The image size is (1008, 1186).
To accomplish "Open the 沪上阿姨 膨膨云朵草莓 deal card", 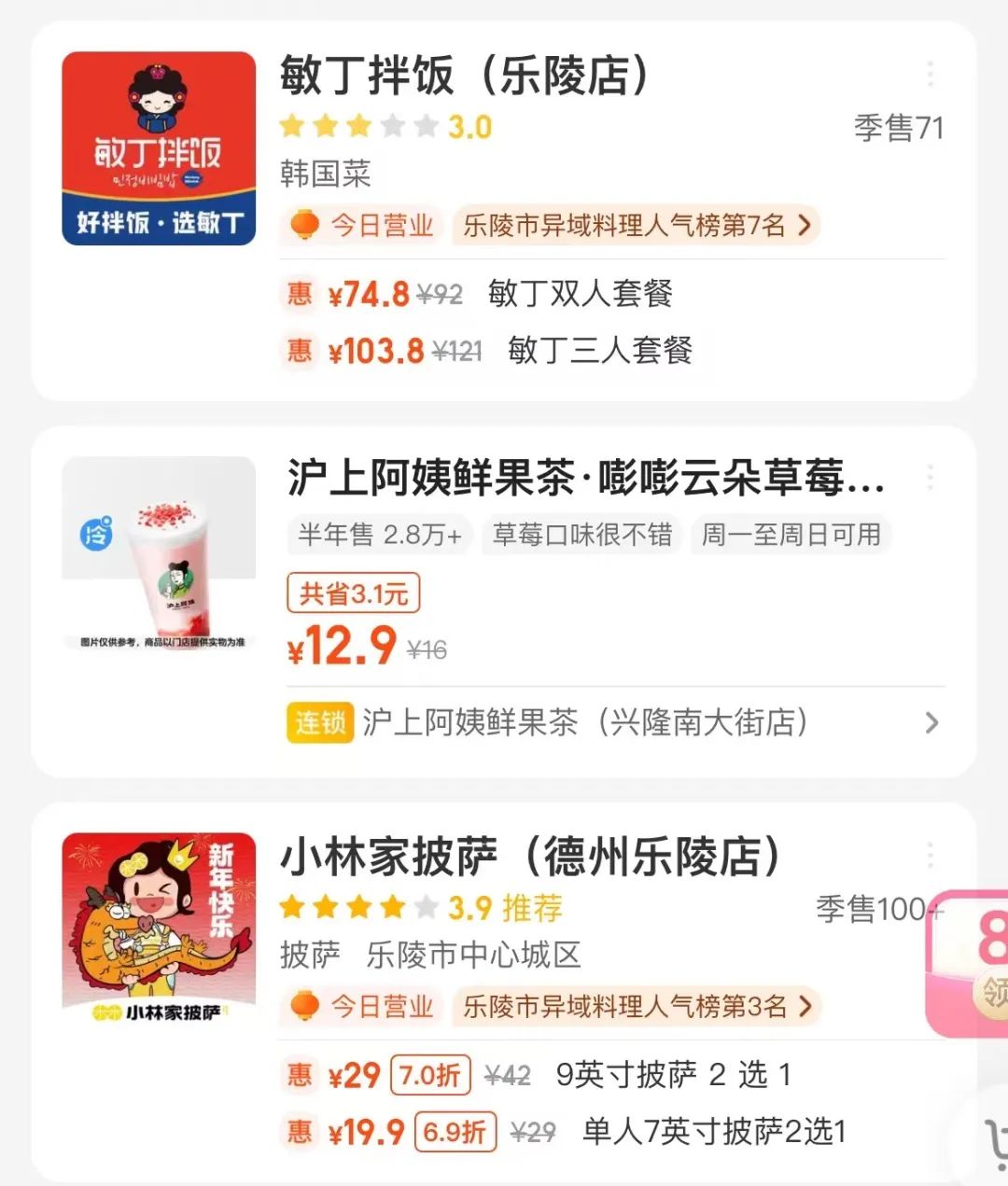I will (x=585, y=478).
